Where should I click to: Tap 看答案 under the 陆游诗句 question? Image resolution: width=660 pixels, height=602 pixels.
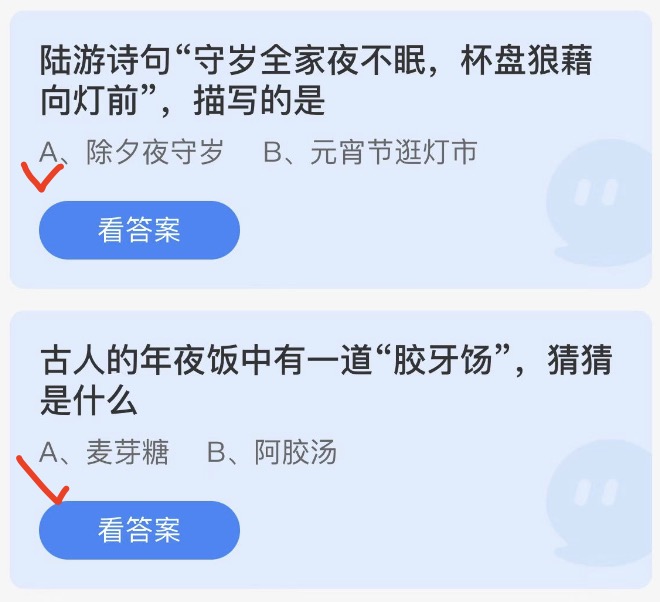click(139, 230)
